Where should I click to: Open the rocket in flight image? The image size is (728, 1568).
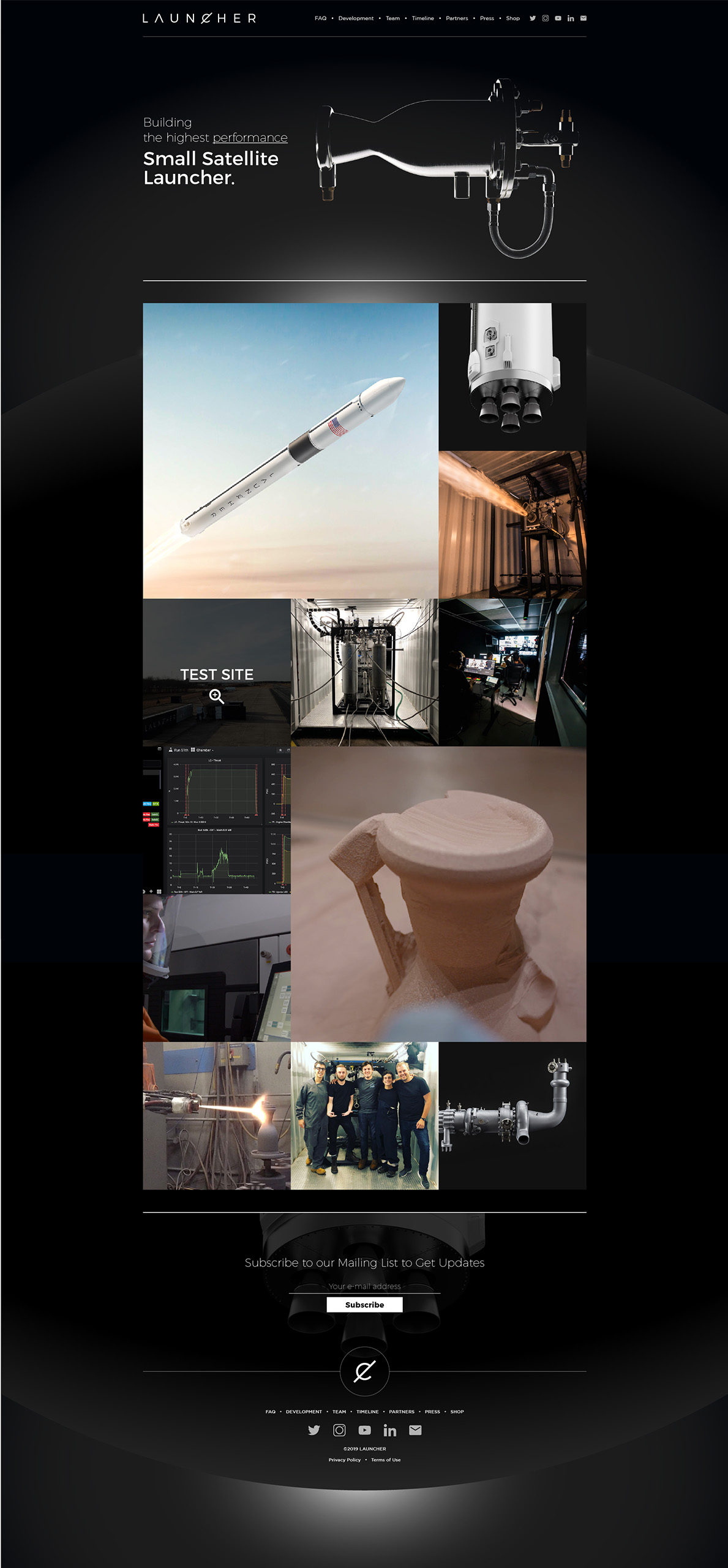tap(290, 451)
